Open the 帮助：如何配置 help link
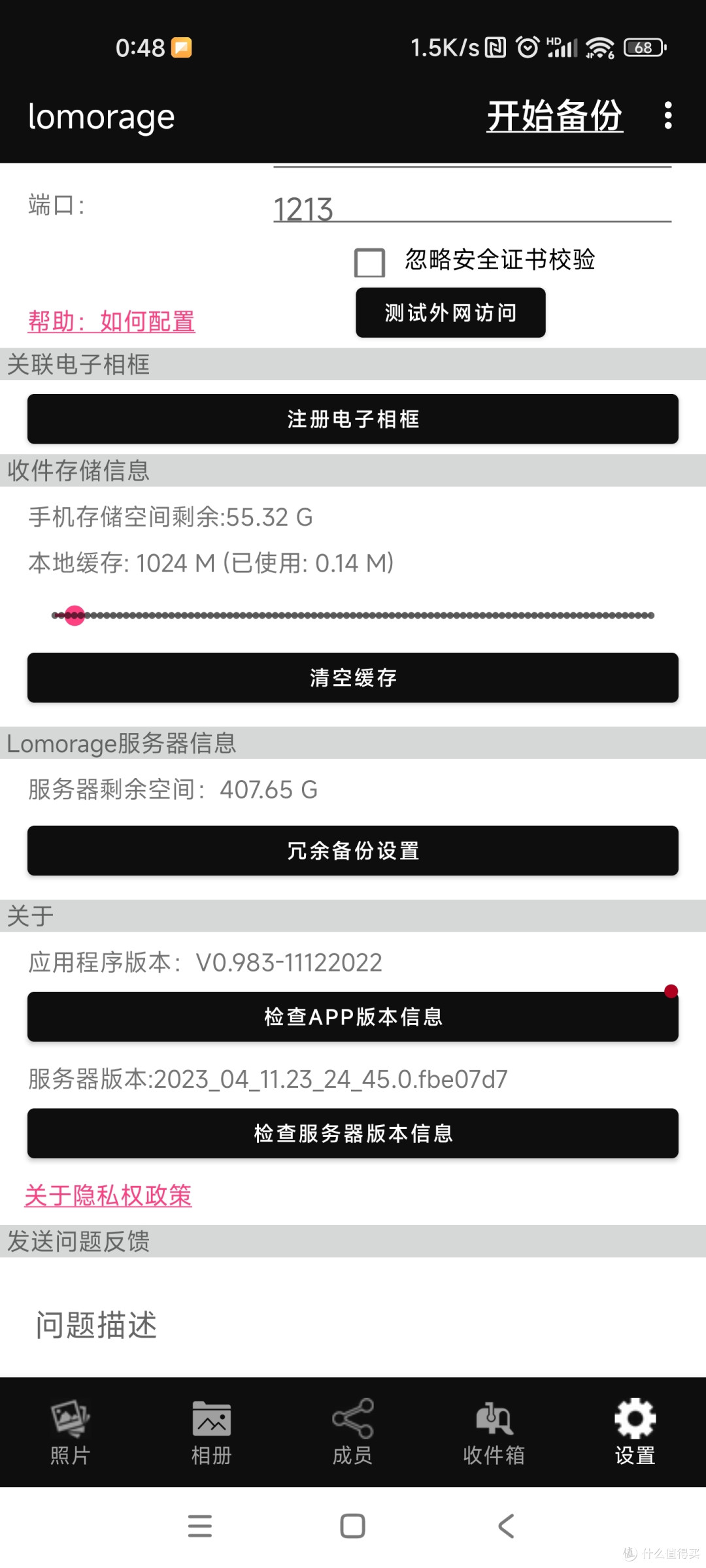The height and width of the screenshot is (1568, 706). point(110,321)
